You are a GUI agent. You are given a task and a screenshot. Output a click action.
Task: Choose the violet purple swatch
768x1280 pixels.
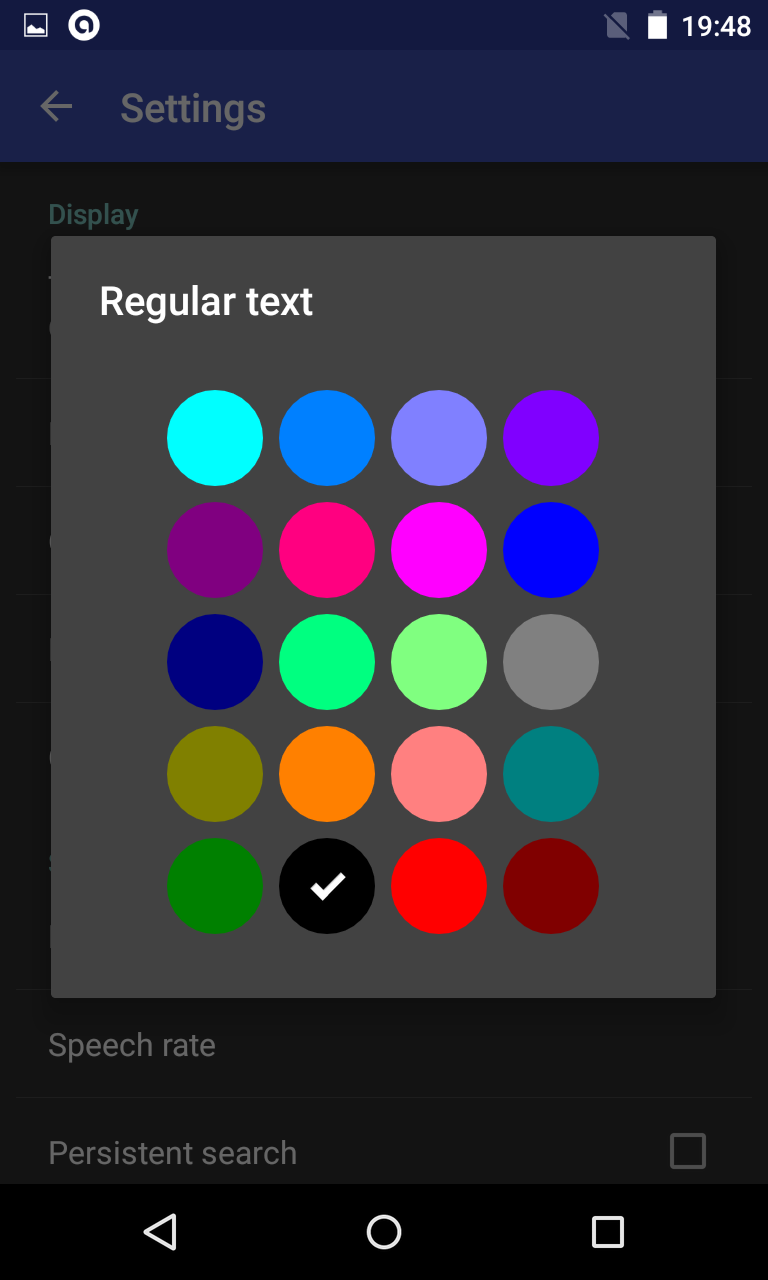551,438
